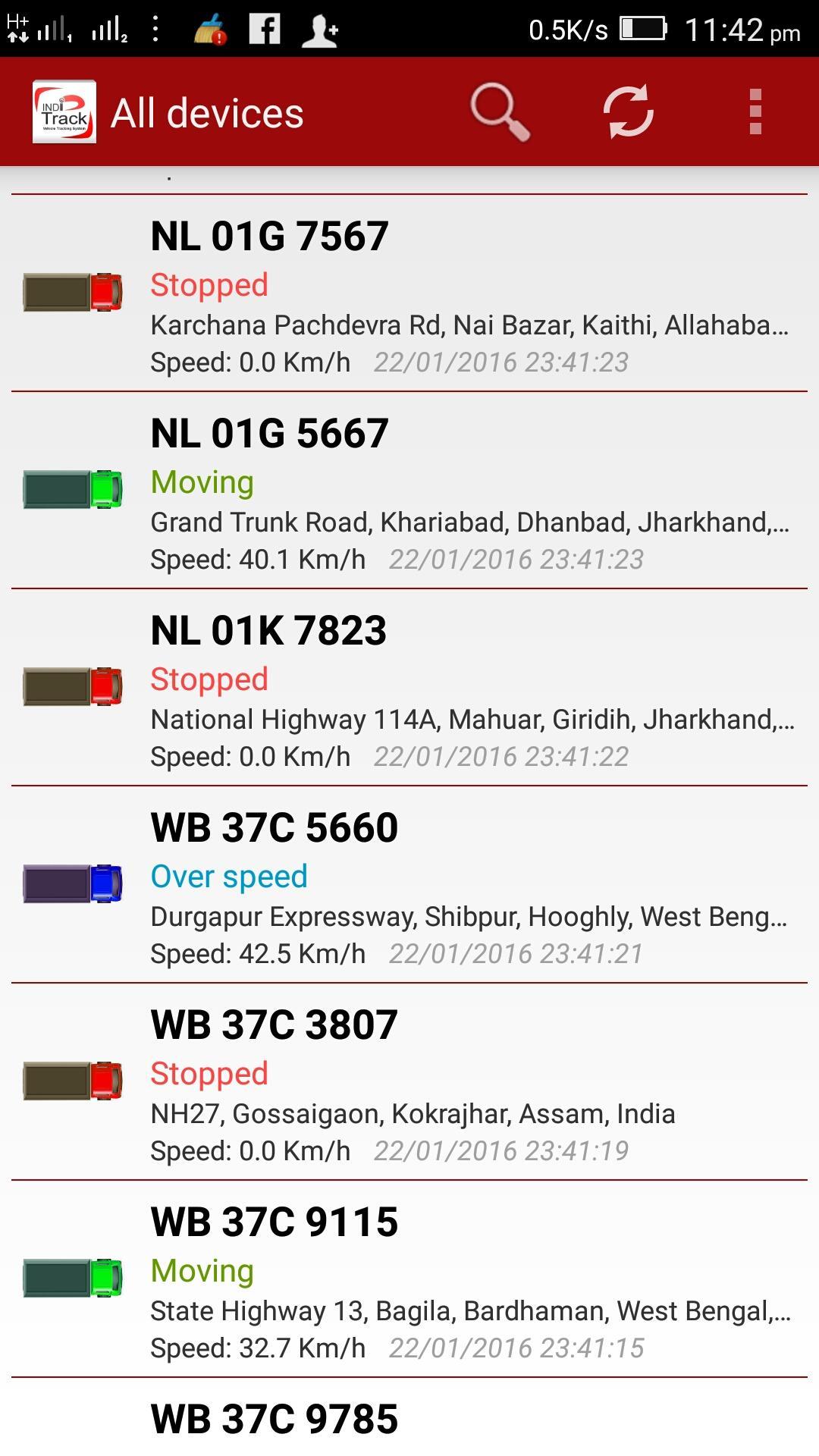Open the search icon in the toolbar
The width and height of the screenshot is (819, 1456).
[x=501, y=111]
